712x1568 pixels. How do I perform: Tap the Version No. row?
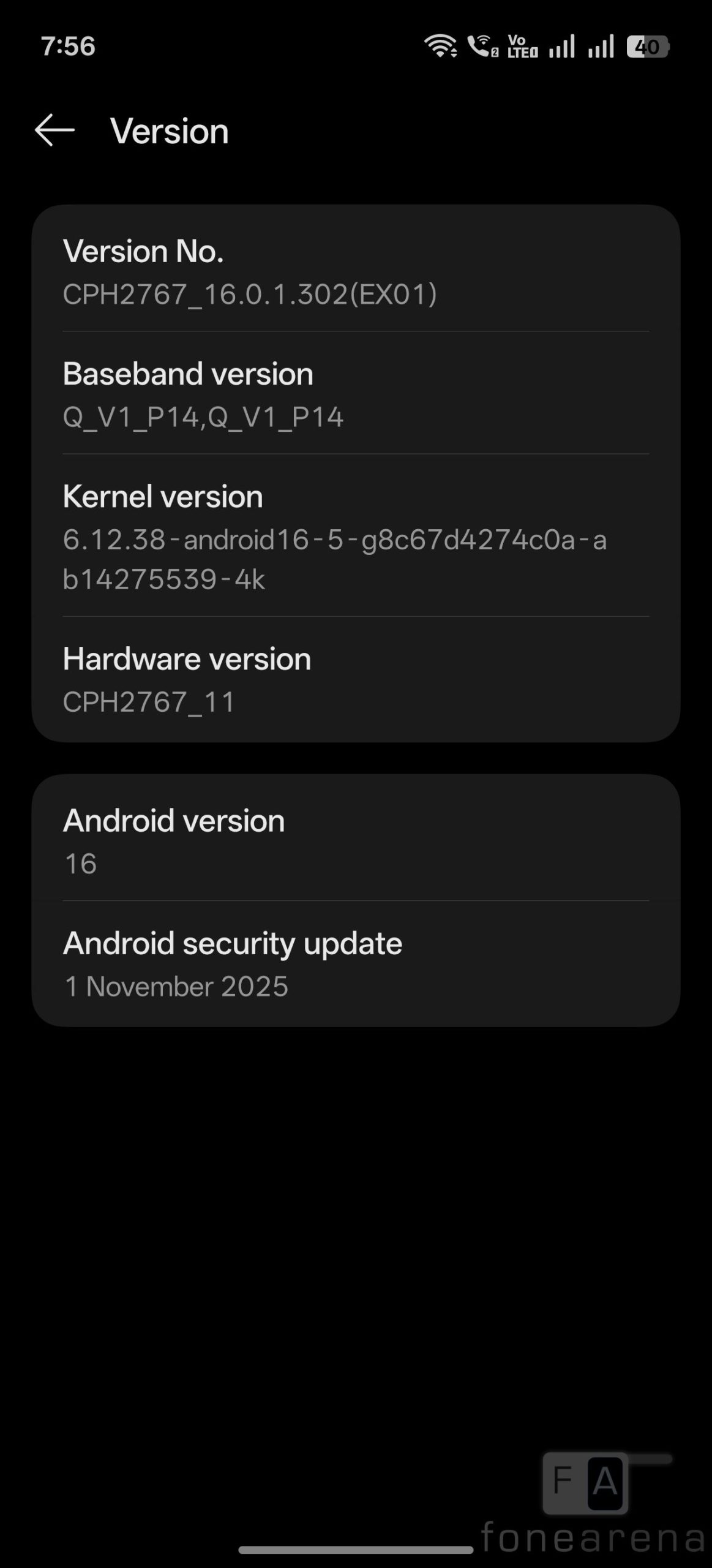(355, 271)
